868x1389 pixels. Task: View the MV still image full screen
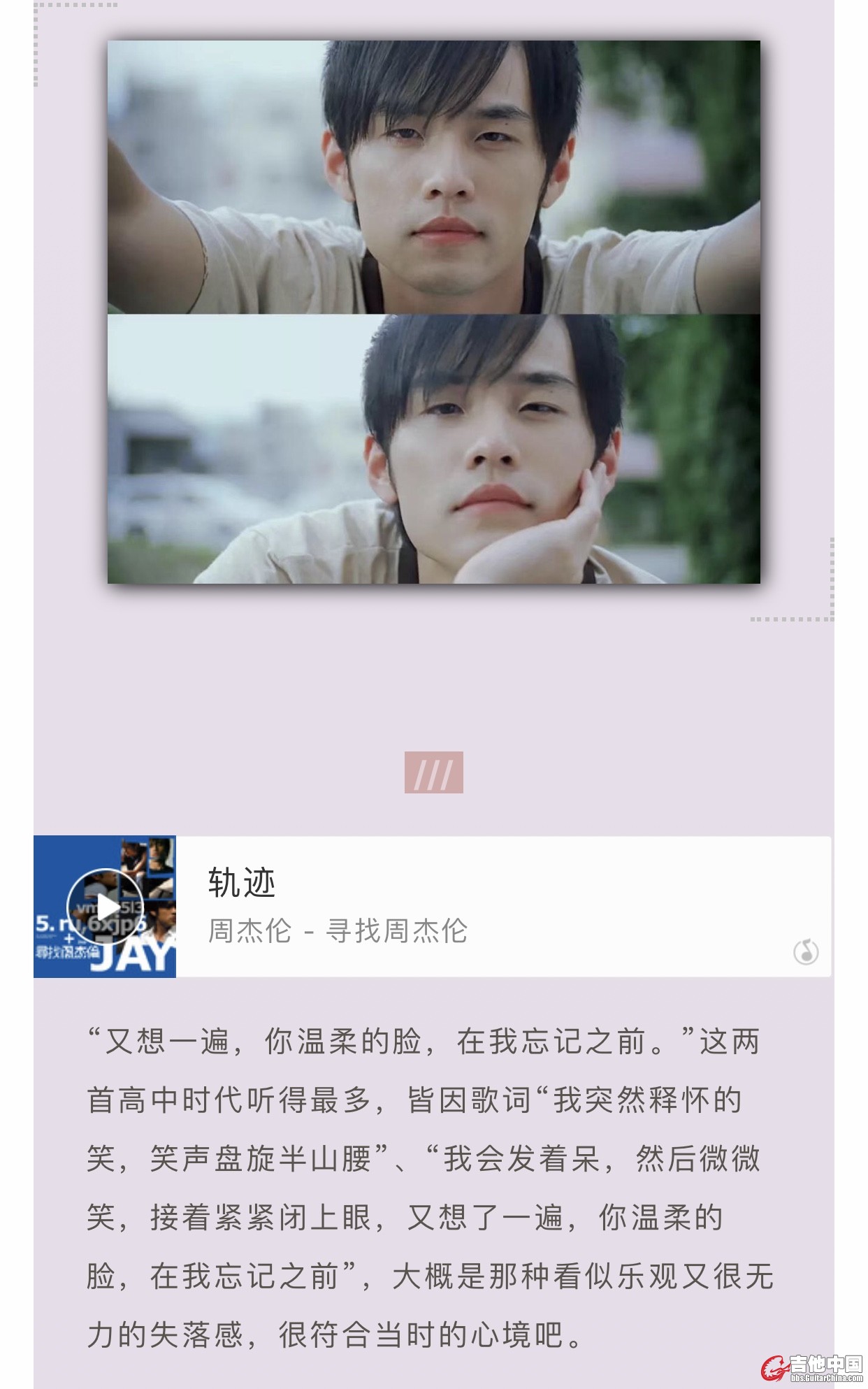click(433, 312)
